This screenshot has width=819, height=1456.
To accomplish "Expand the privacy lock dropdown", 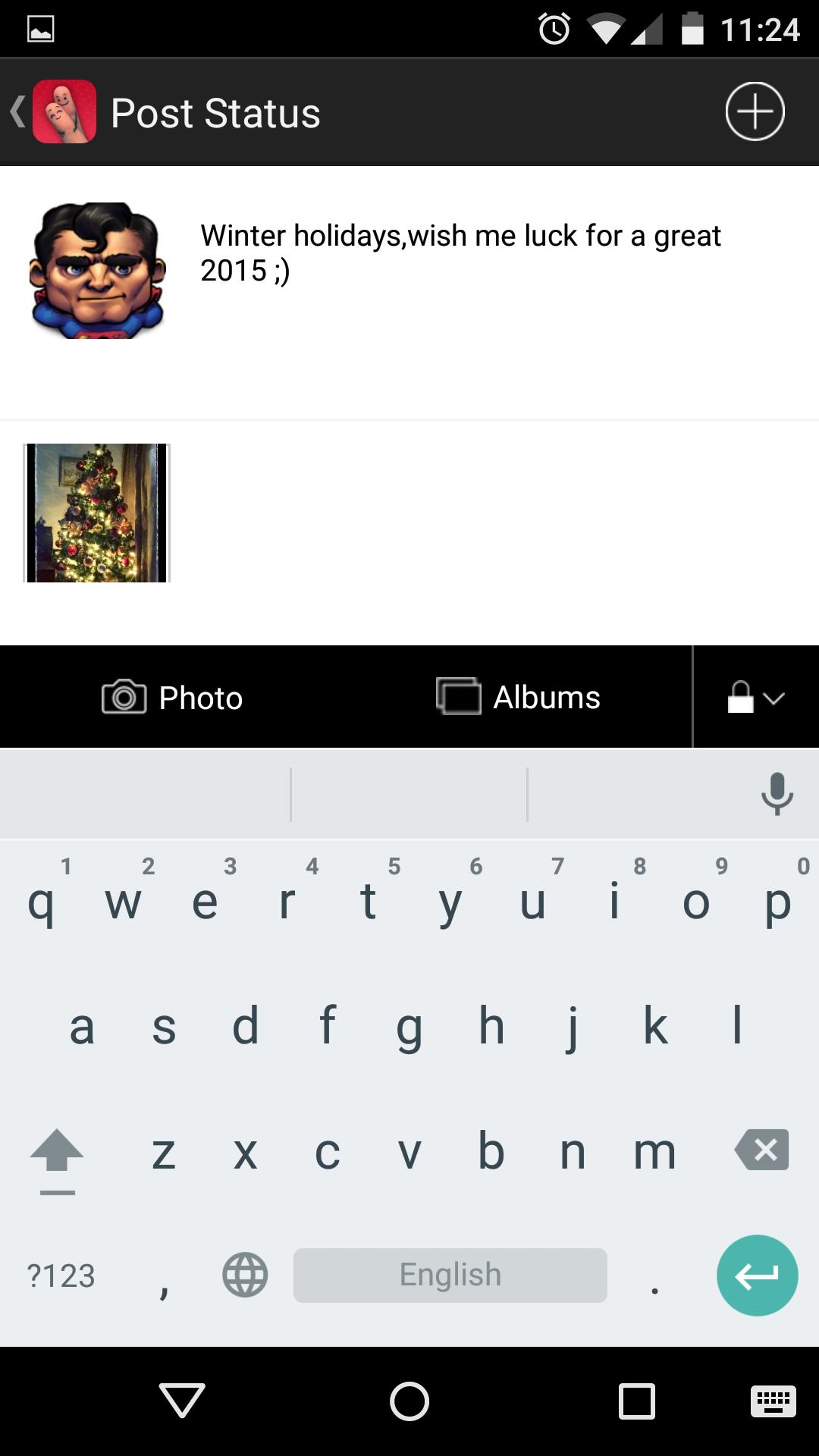I will tap(755, 697).
